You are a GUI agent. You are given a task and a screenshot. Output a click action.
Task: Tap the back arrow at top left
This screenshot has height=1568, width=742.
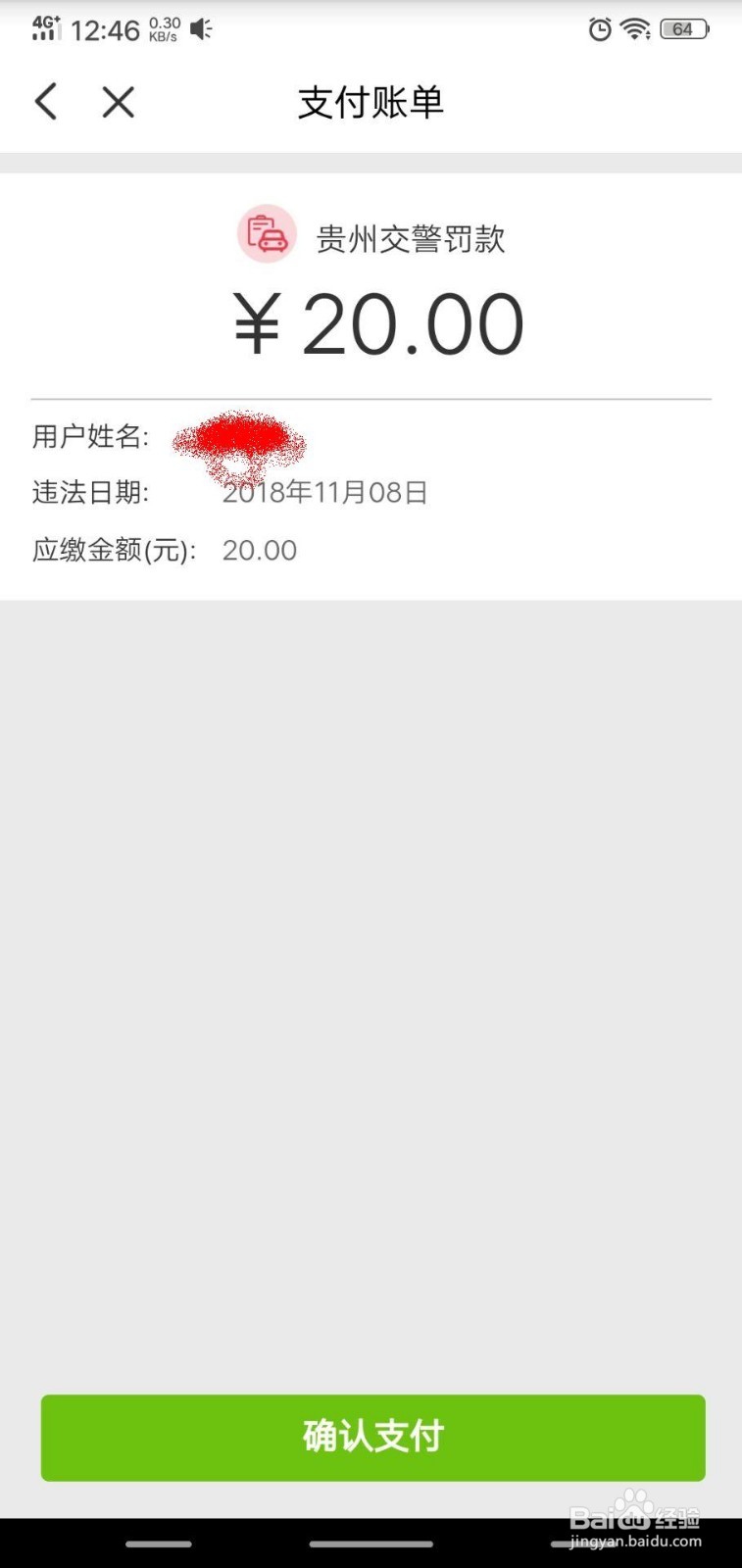coord(45,101)
